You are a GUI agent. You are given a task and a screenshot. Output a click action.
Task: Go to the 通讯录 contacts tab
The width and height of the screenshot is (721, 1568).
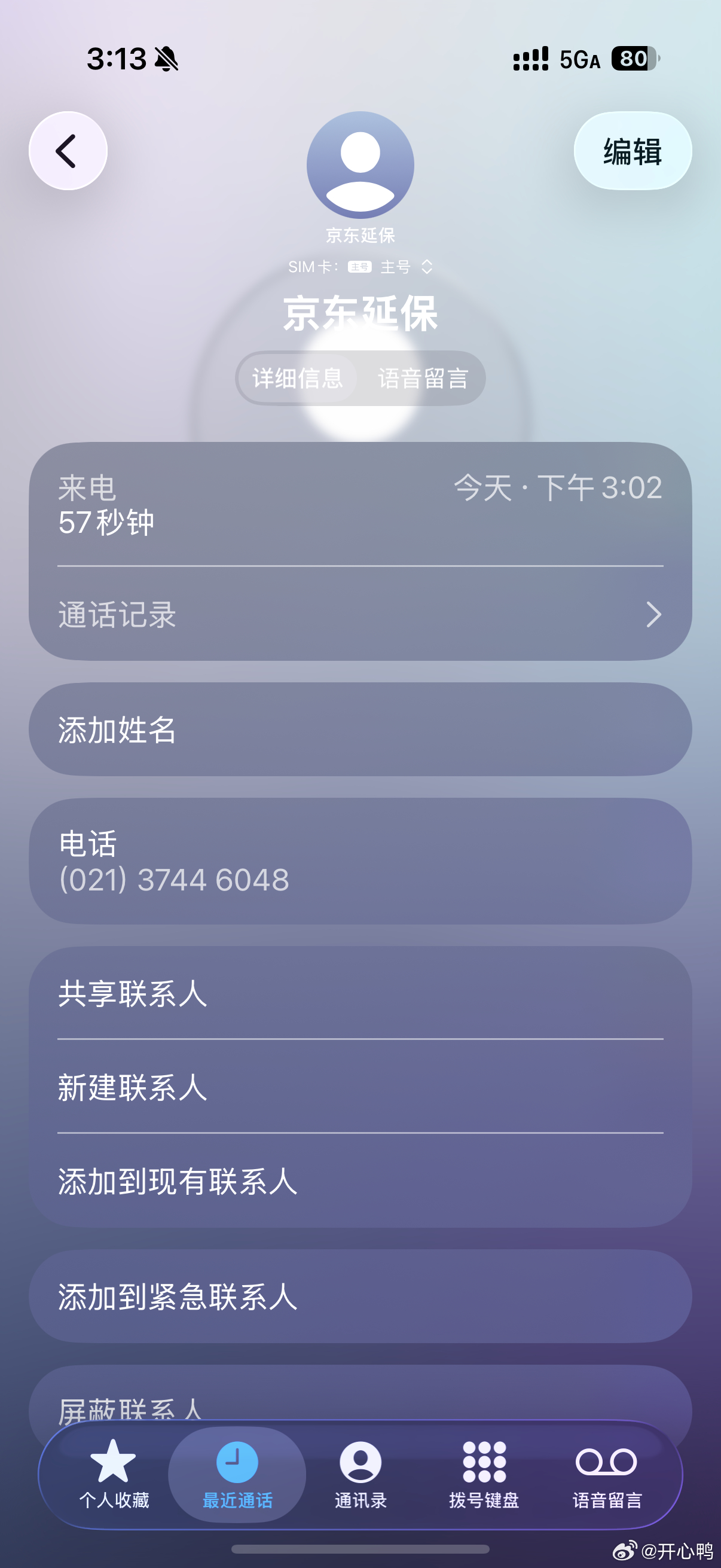[360, 1473]
